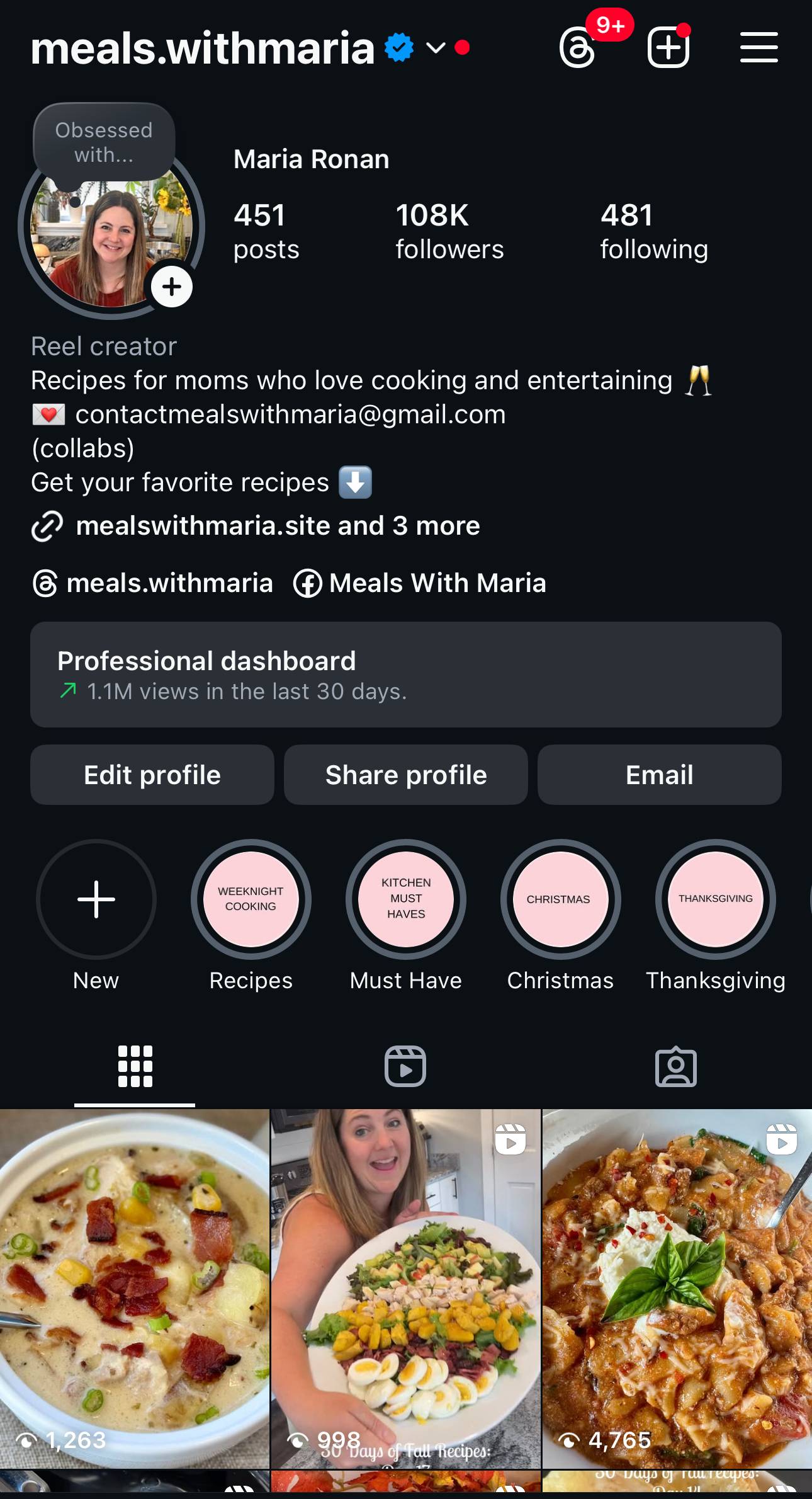This screenshot has height=1499, width=812.
Task: Switch to the tagged photos tab
Action: [675, 1067]
